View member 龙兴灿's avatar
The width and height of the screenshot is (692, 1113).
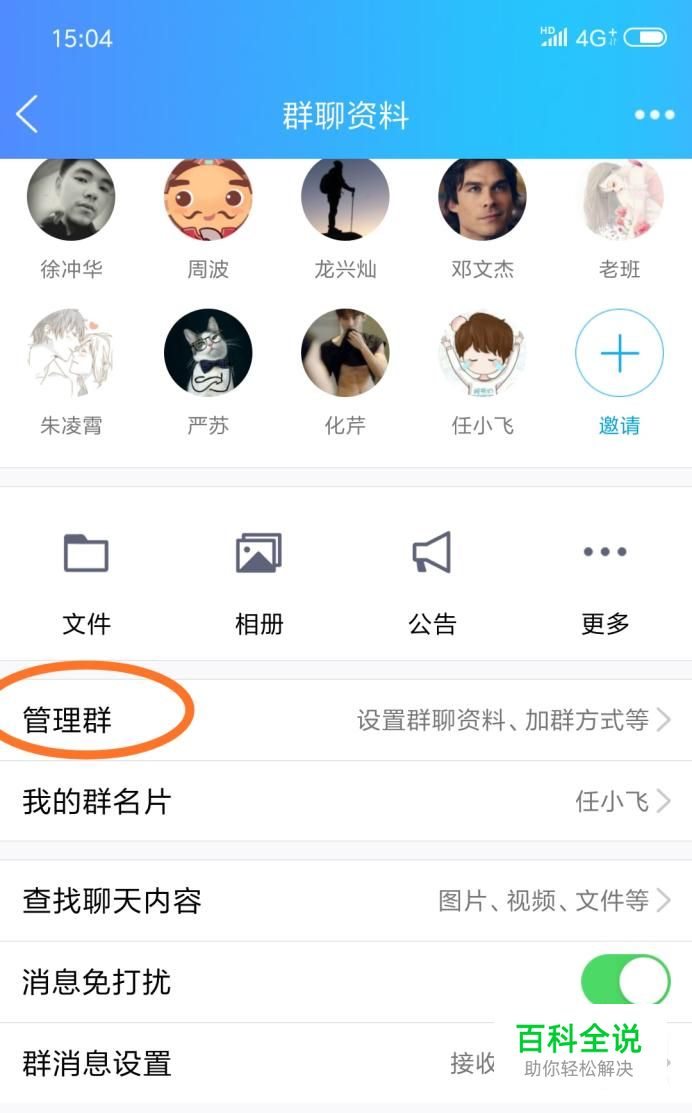[345, 198]
